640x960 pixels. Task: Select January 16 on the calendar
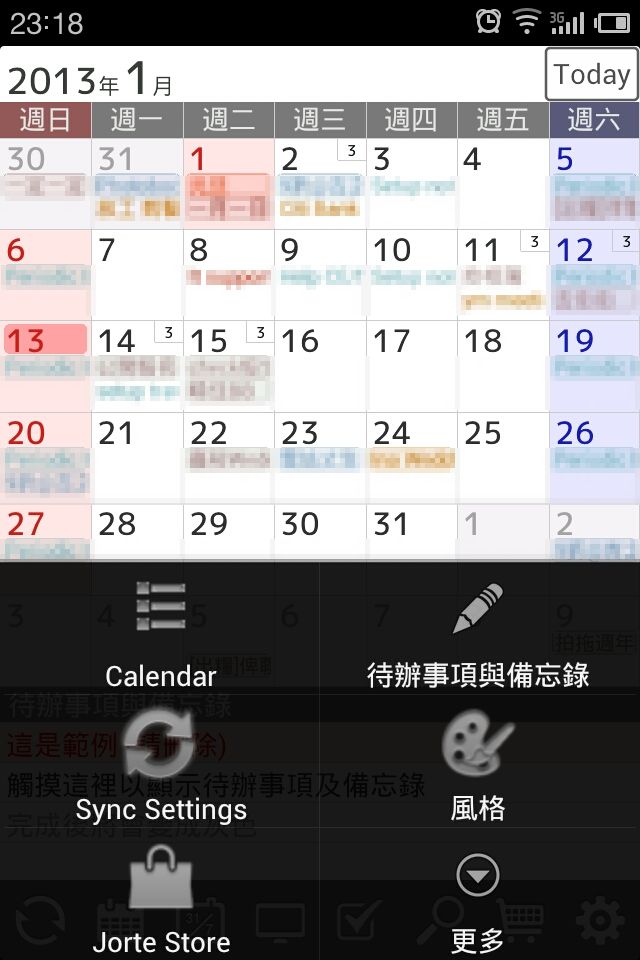pyautogui.click(x=320, y=365)
